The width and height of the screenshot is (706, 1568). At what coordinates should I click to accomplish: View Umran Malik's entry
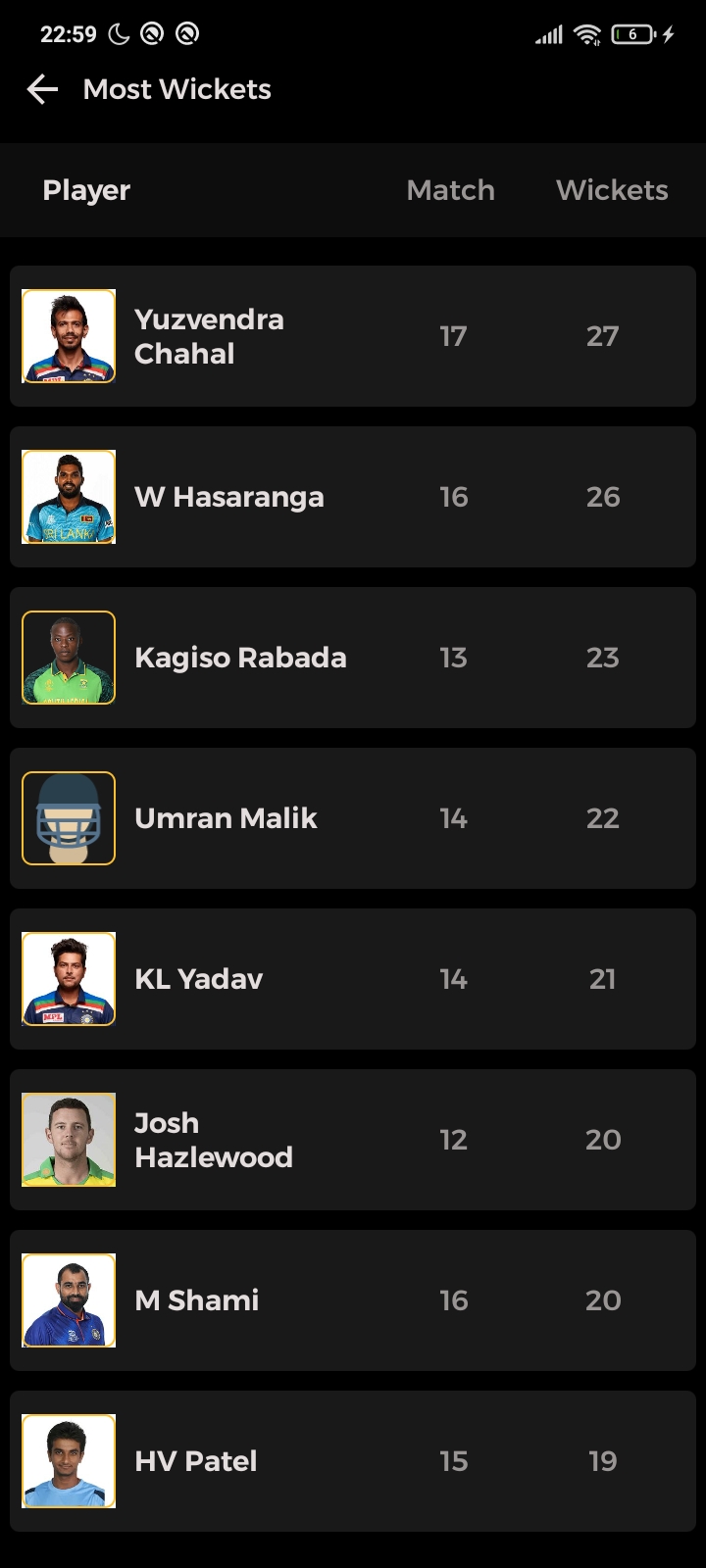pos(353,818)
